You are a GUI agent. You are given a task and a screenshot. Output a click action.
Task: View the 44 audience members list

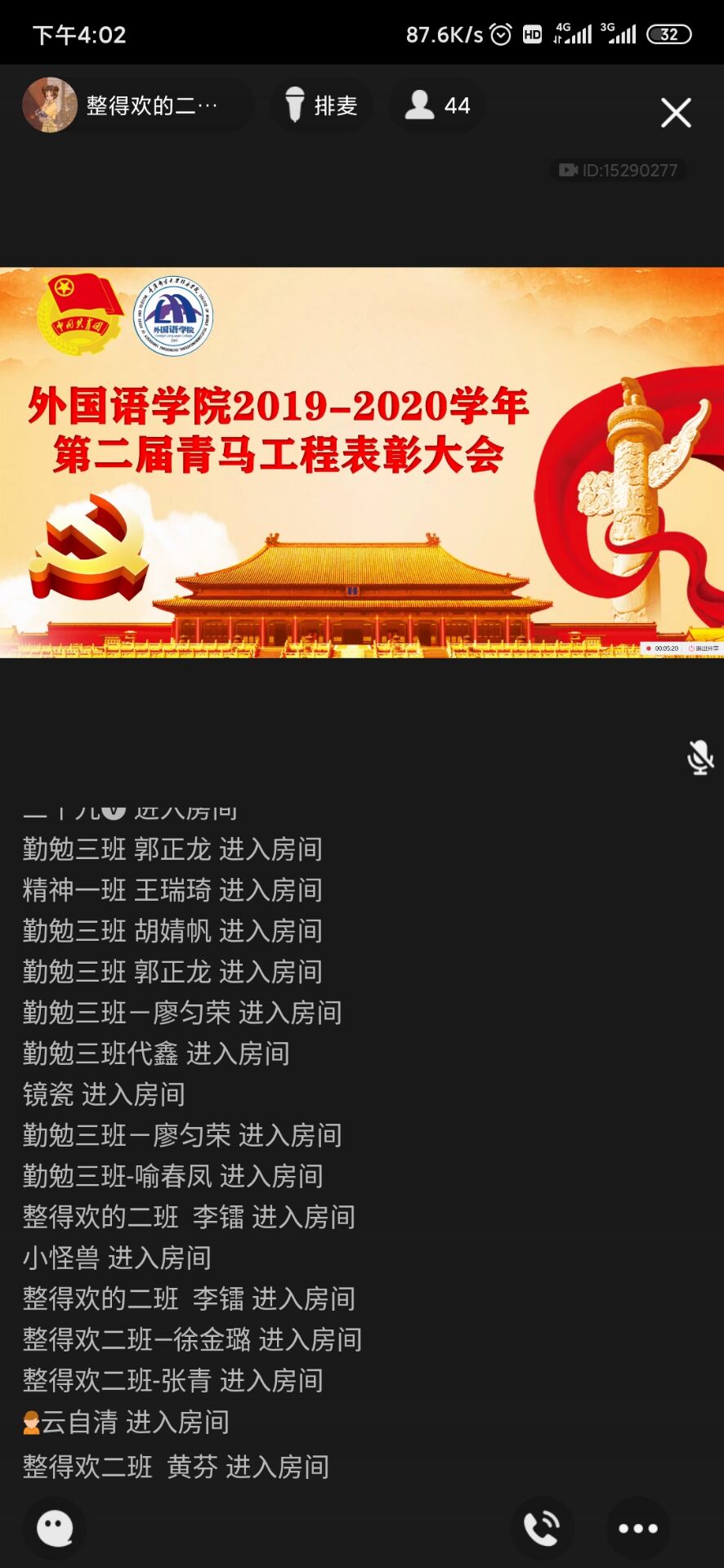(438, 105)
